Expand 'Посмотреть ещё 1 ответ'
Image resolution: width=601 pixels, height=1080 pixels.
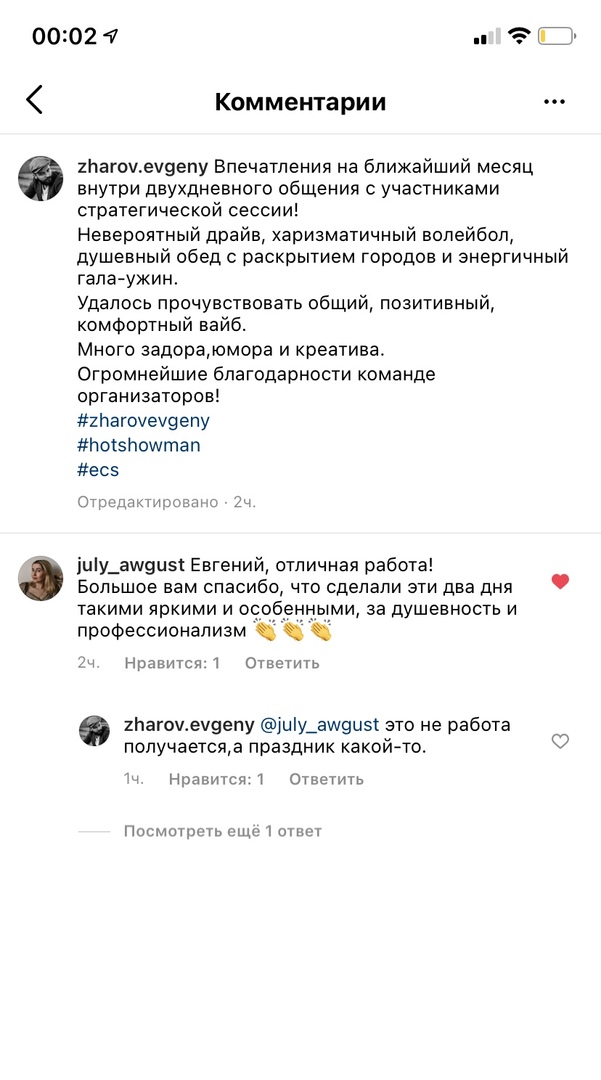click(222, 831)
